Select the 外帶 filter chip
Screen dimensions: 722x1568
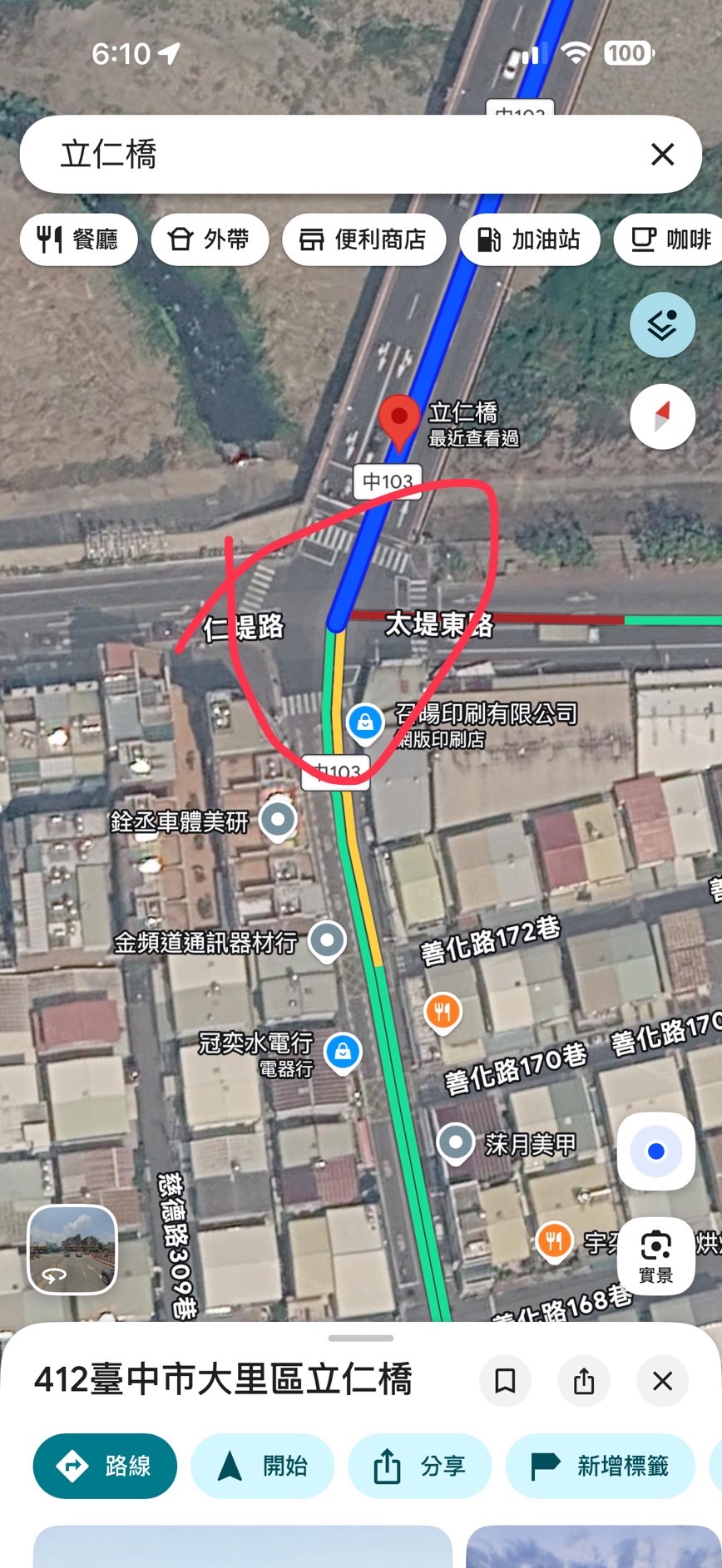coord(210,239)
